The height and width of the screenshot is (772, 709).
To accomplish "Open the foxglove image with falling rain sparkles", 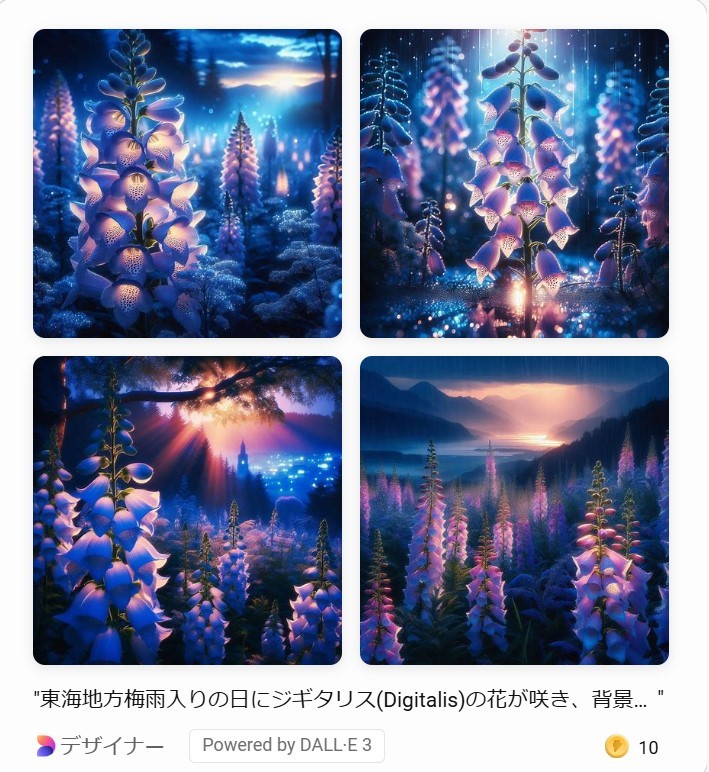I will [514, 183].
